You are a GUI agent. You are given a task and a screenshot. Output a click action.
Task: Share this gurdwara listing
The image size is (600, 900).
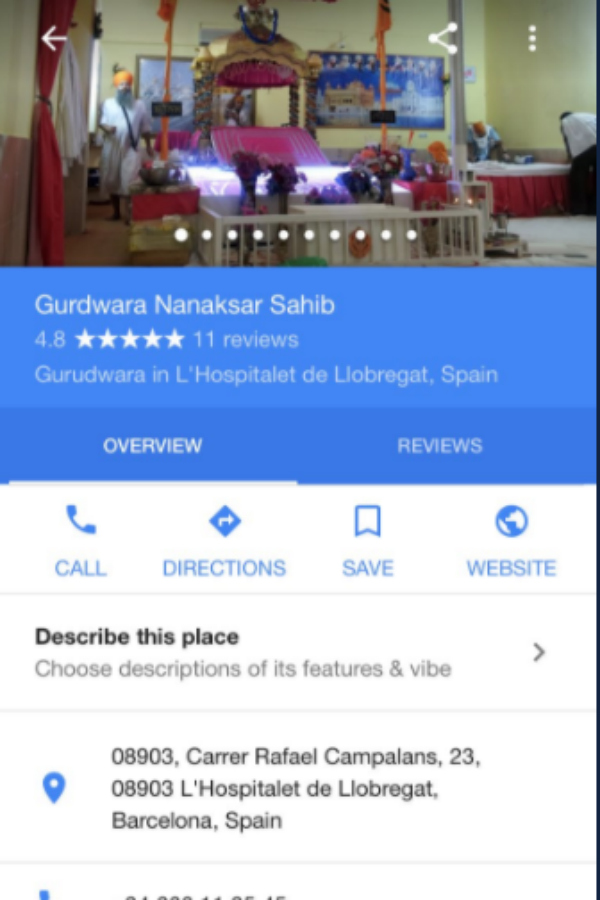coord(442,39)
